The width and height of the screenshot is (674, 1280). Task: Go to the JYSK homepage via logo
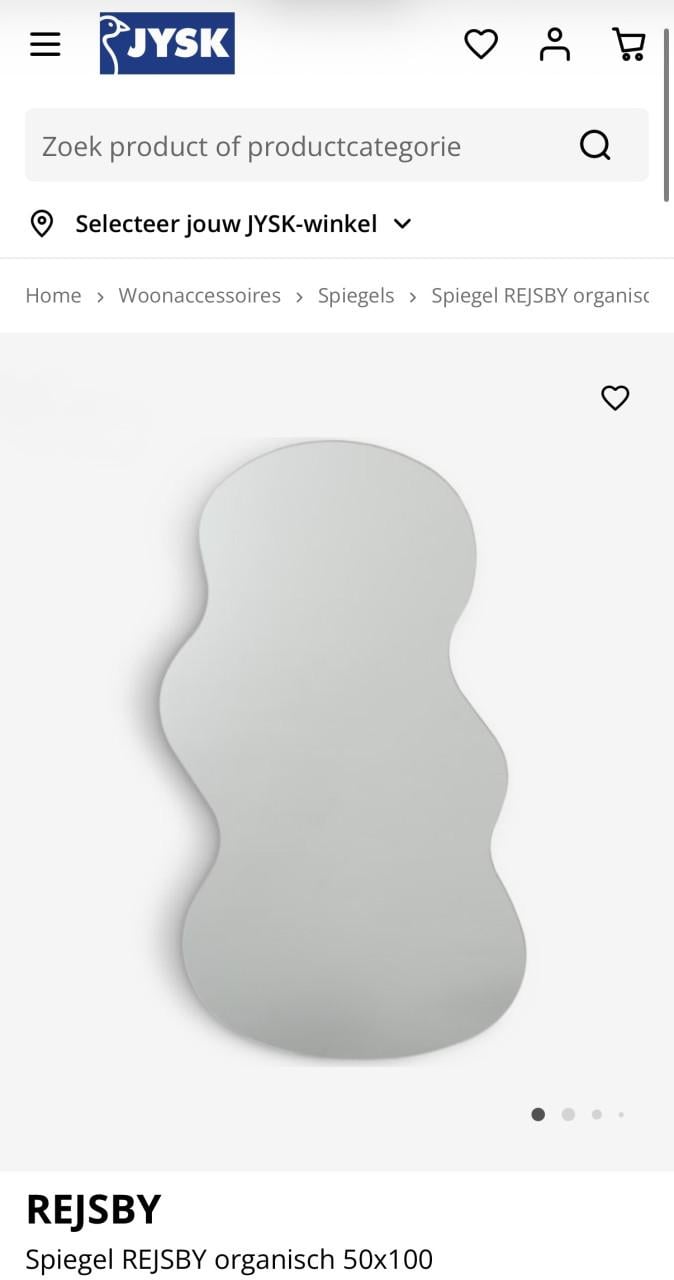(x=167, y=44)
